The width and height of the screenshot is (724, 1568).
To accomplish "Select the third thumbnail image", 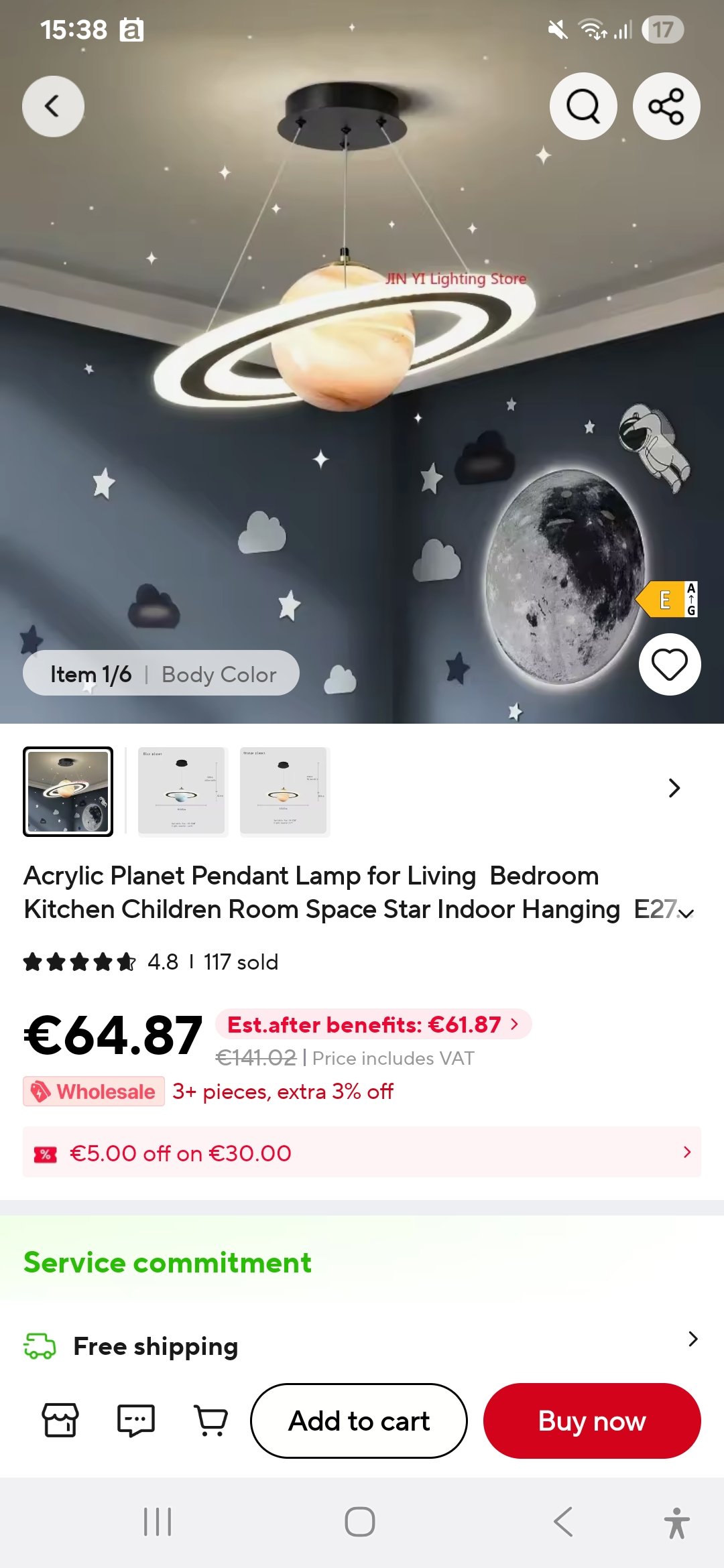I will click(x=284, y=791).
